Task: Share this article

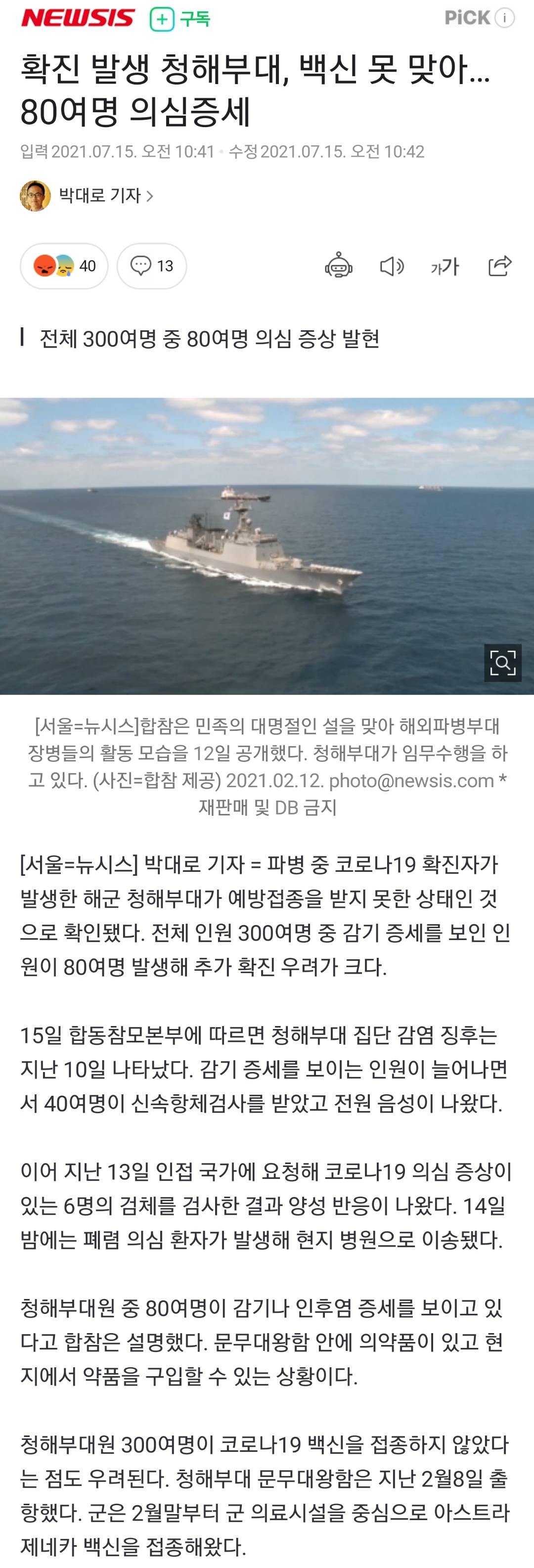Action: click(x=499, y=266)
